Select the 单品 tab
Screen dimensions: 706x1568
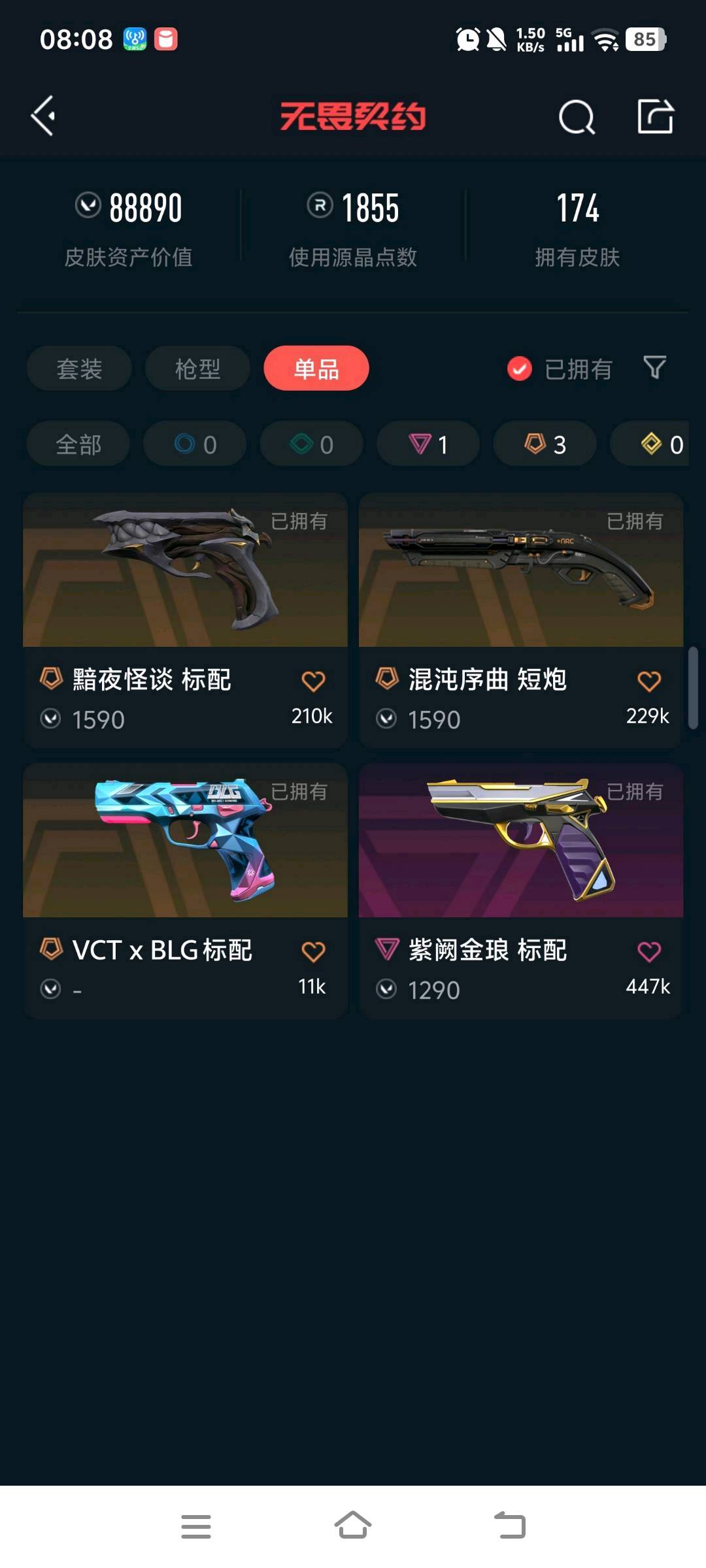tap(316, 368)
